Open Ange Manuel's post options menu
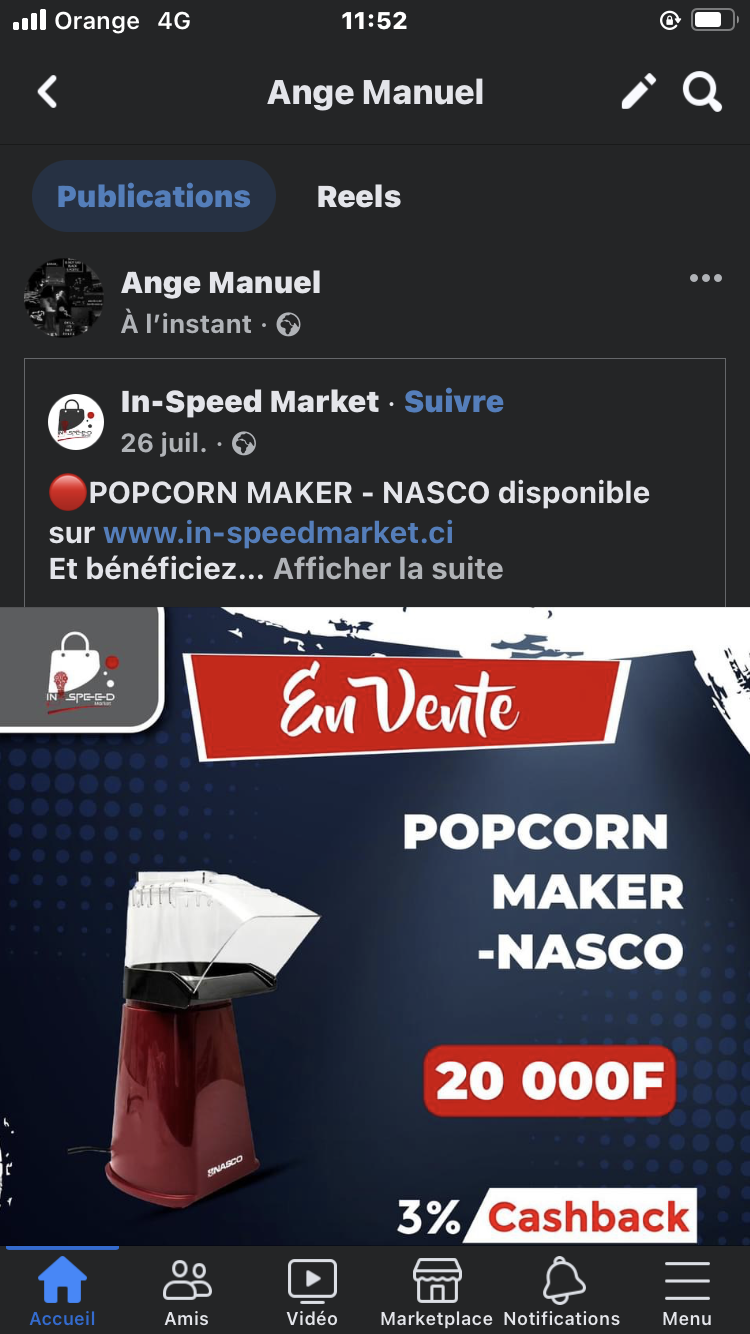 [x=706, y=279]
